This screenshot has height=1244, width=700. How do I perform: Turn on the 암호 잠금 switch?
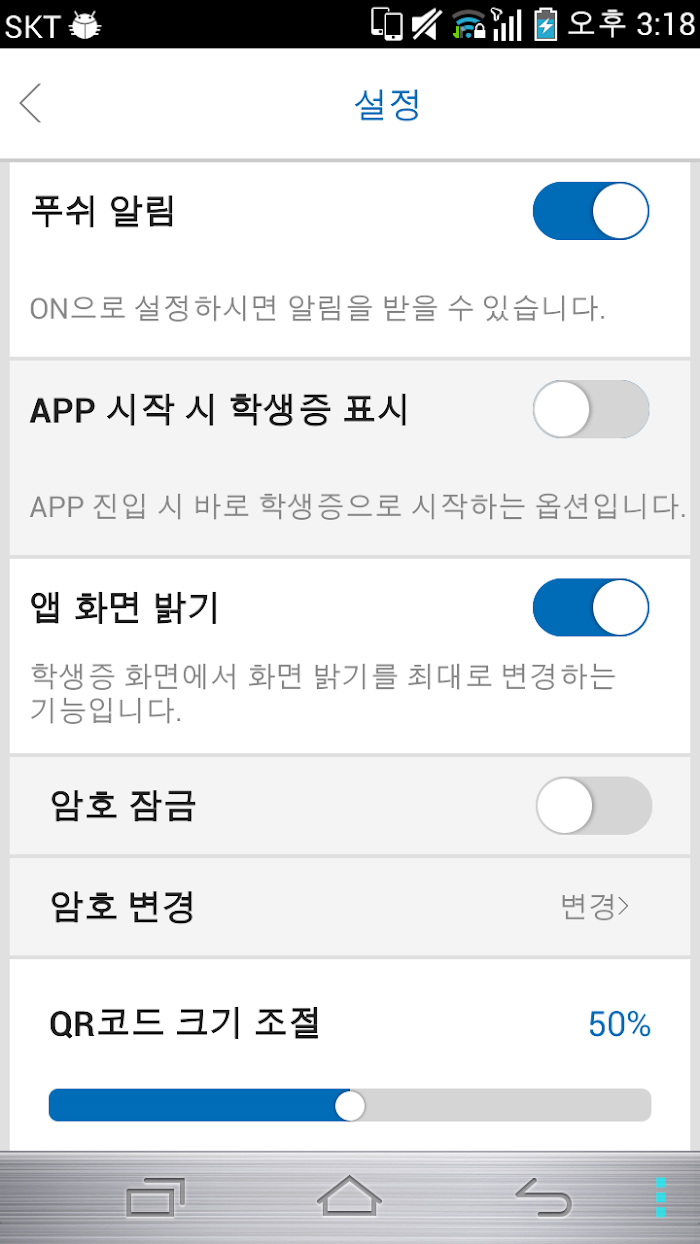[x=594, y=806]
